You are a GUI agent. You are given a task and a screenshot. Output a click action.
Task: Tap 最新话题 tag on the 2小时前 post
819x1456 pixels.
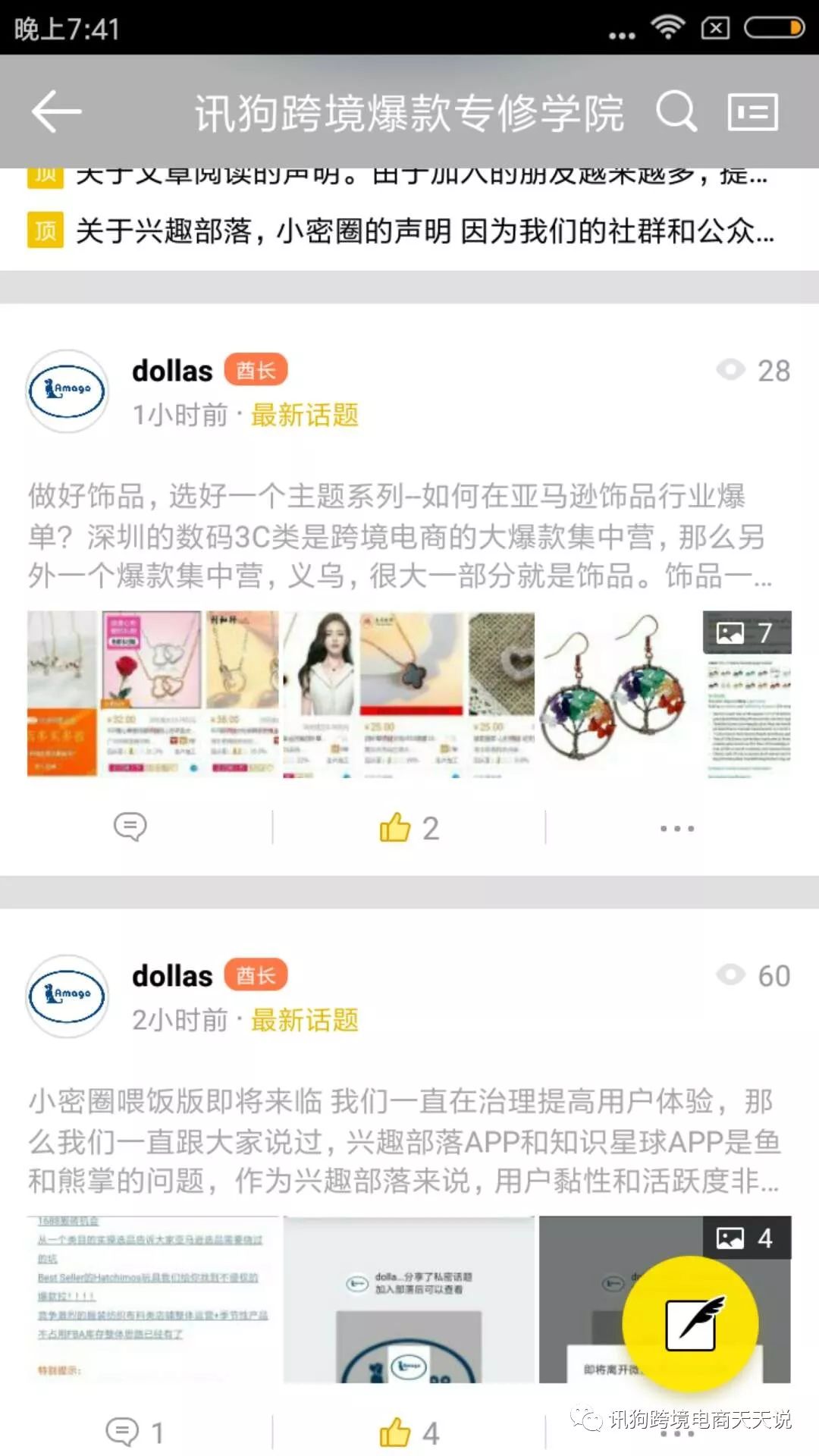[304, 1020]
